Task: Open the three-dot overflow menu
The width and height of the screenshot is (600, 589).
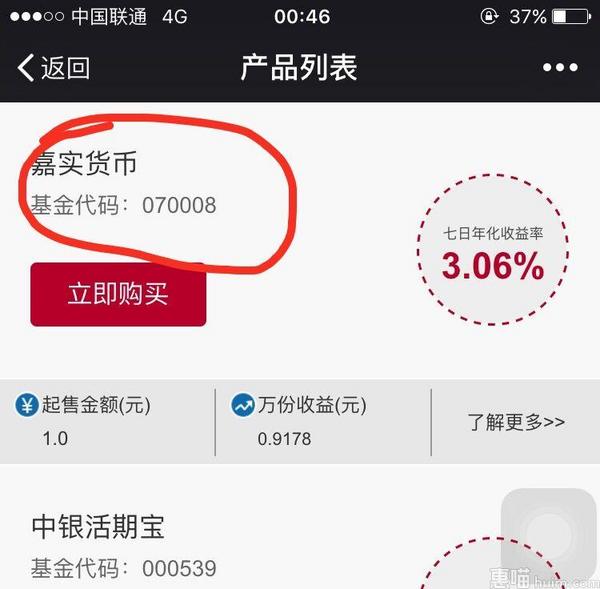Action: pos(560,68)
